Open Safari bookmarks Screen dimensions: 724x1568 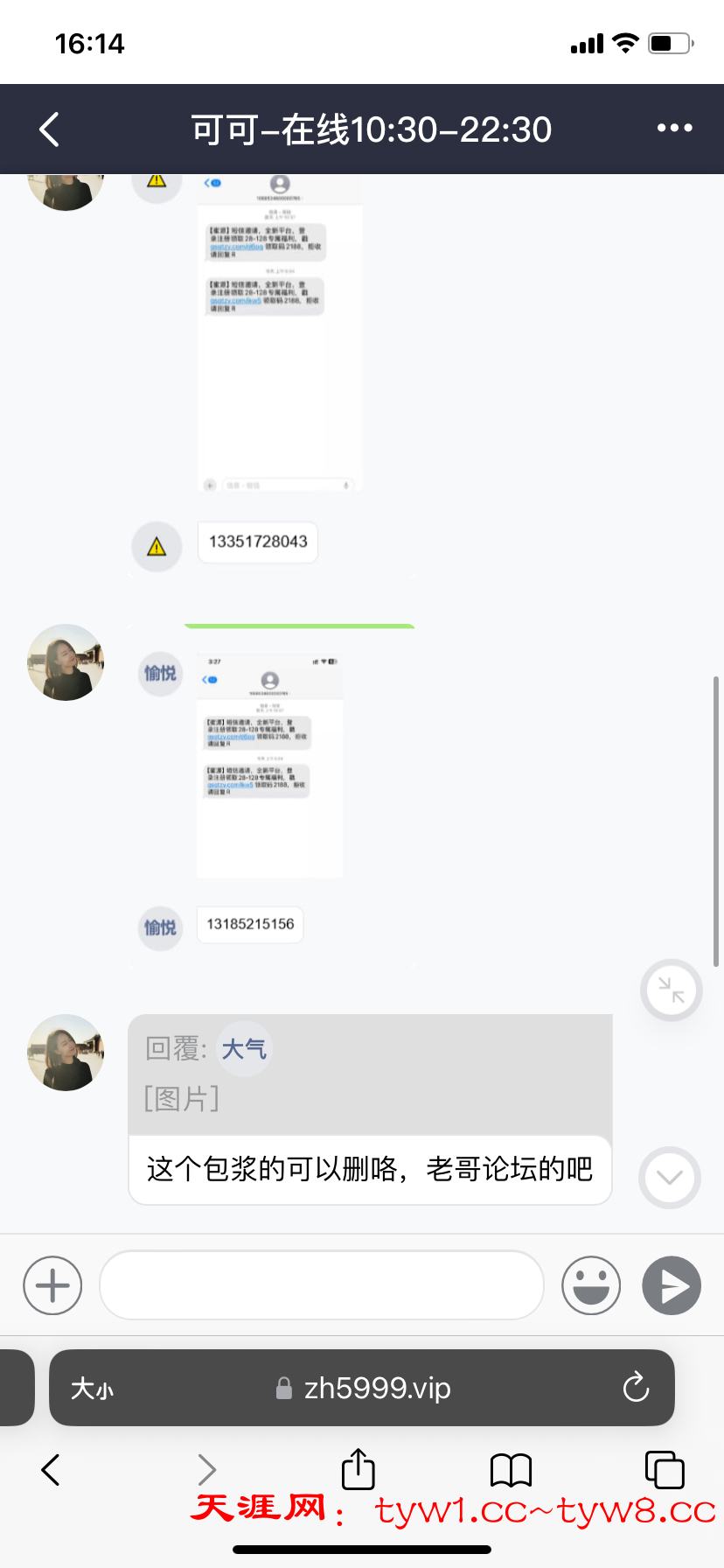511,1470
